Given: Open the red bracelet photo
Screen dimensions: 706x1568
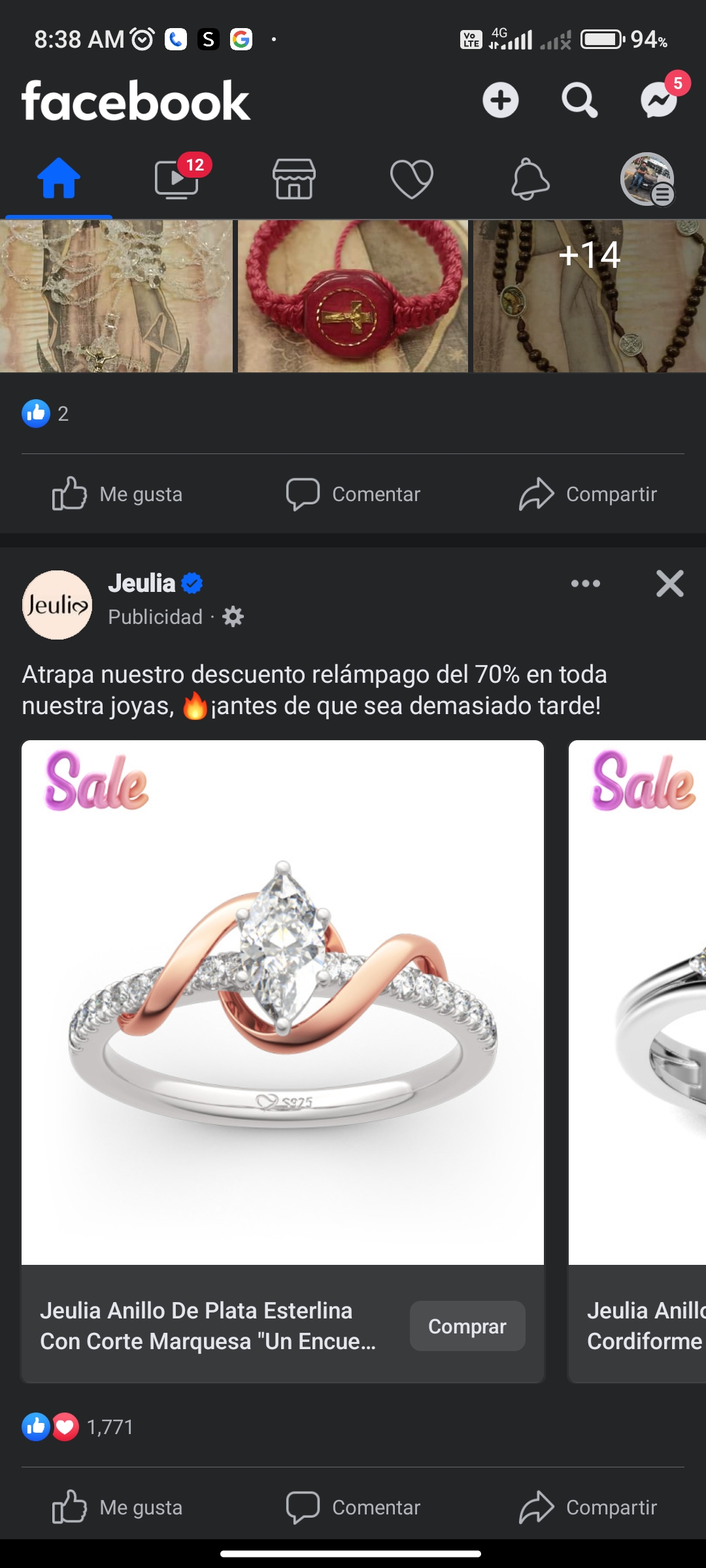Looking at the screenshot, I should [353, 296].
